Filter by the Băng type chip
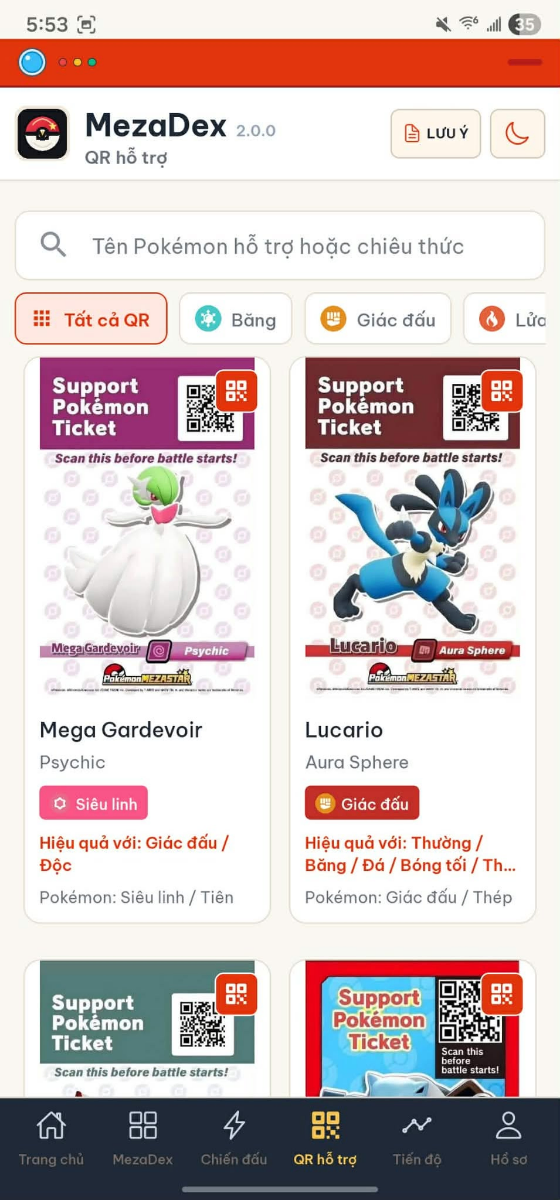The image size is (560, 1200). tap(235, 319)
